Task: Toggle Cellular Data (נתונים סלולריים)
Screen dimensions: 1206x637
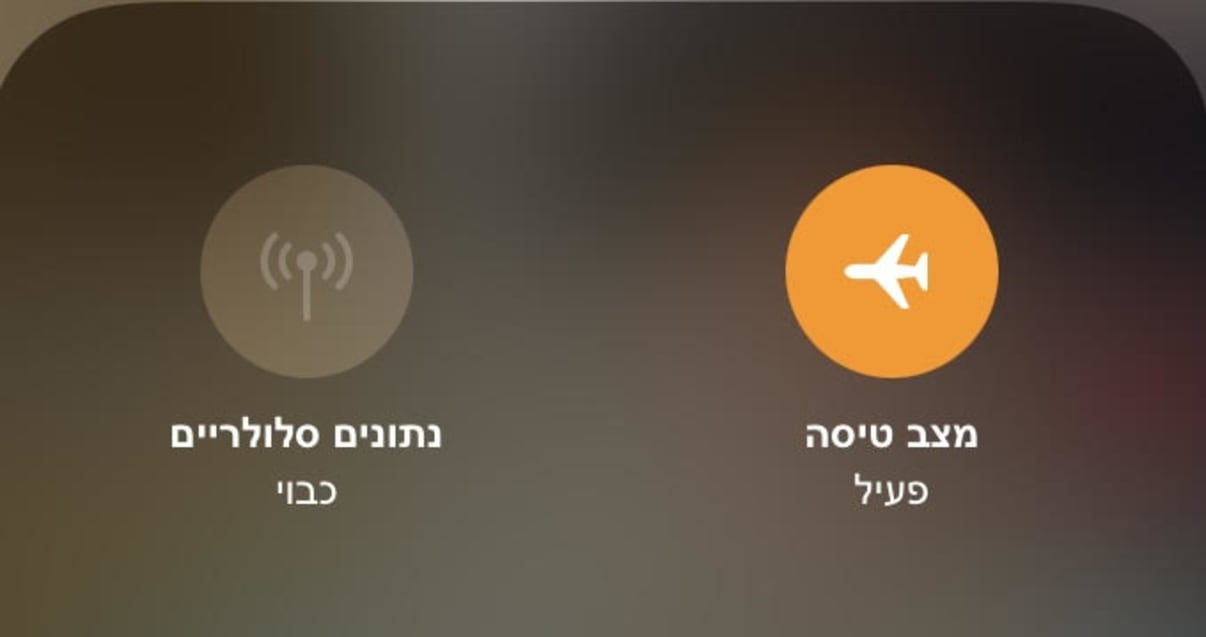Action: (x=306, y=272)
